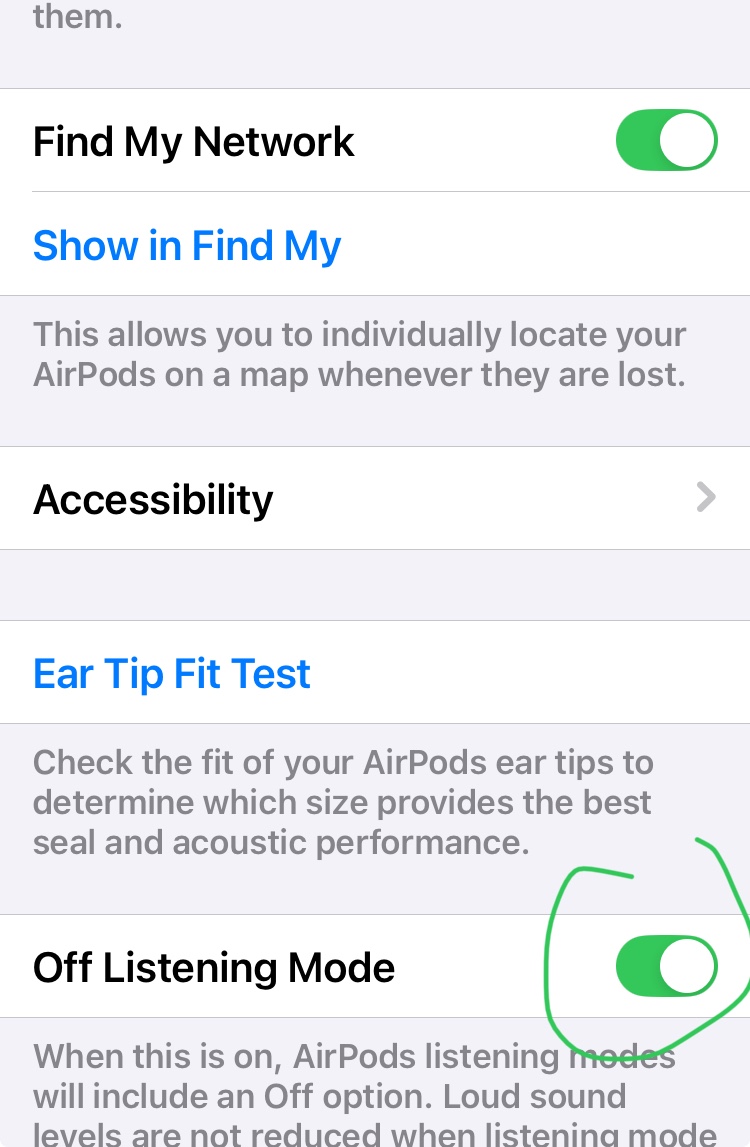
Task: Disable the Off Listening Mode switch
Action: pos(666,967)
